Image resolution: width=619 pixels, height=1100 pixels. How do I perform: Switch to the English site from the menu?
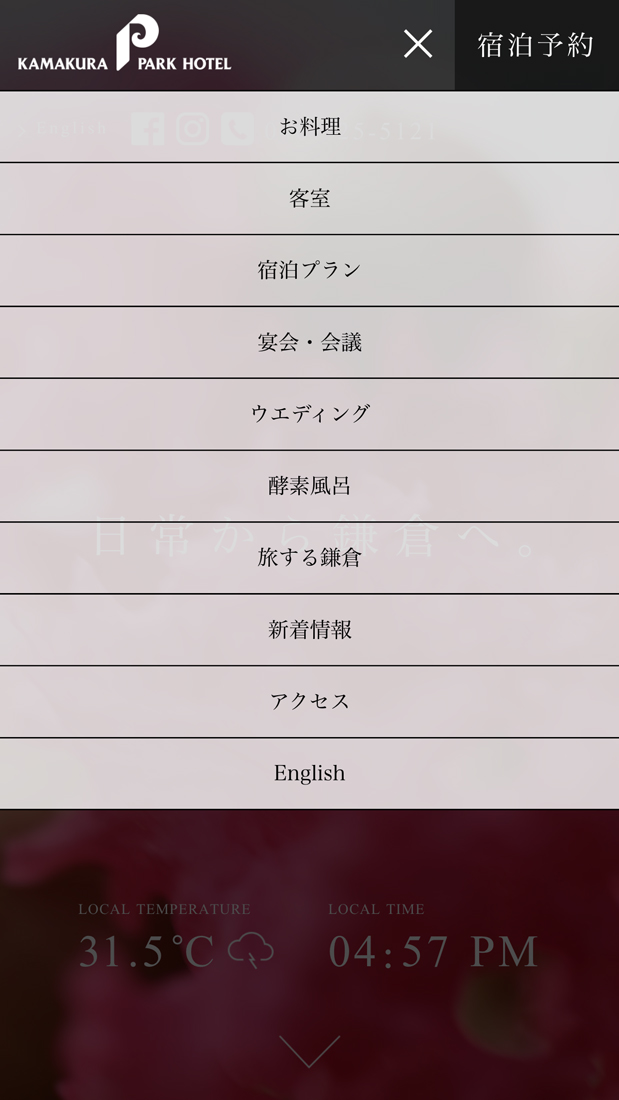(310, 774)
